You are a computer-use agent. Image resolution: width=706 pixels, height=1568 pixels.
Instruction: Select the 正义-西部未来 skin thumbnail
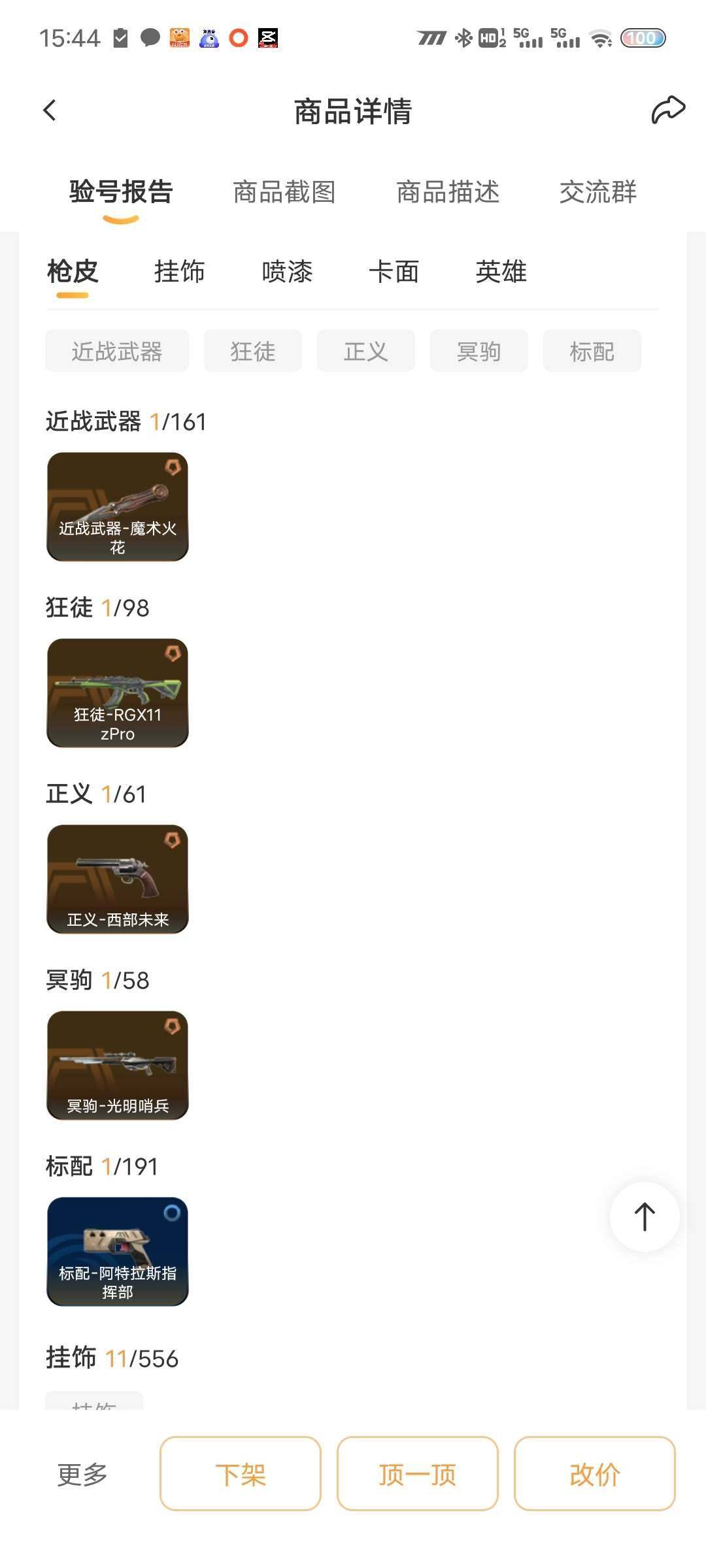pos(117,879)
